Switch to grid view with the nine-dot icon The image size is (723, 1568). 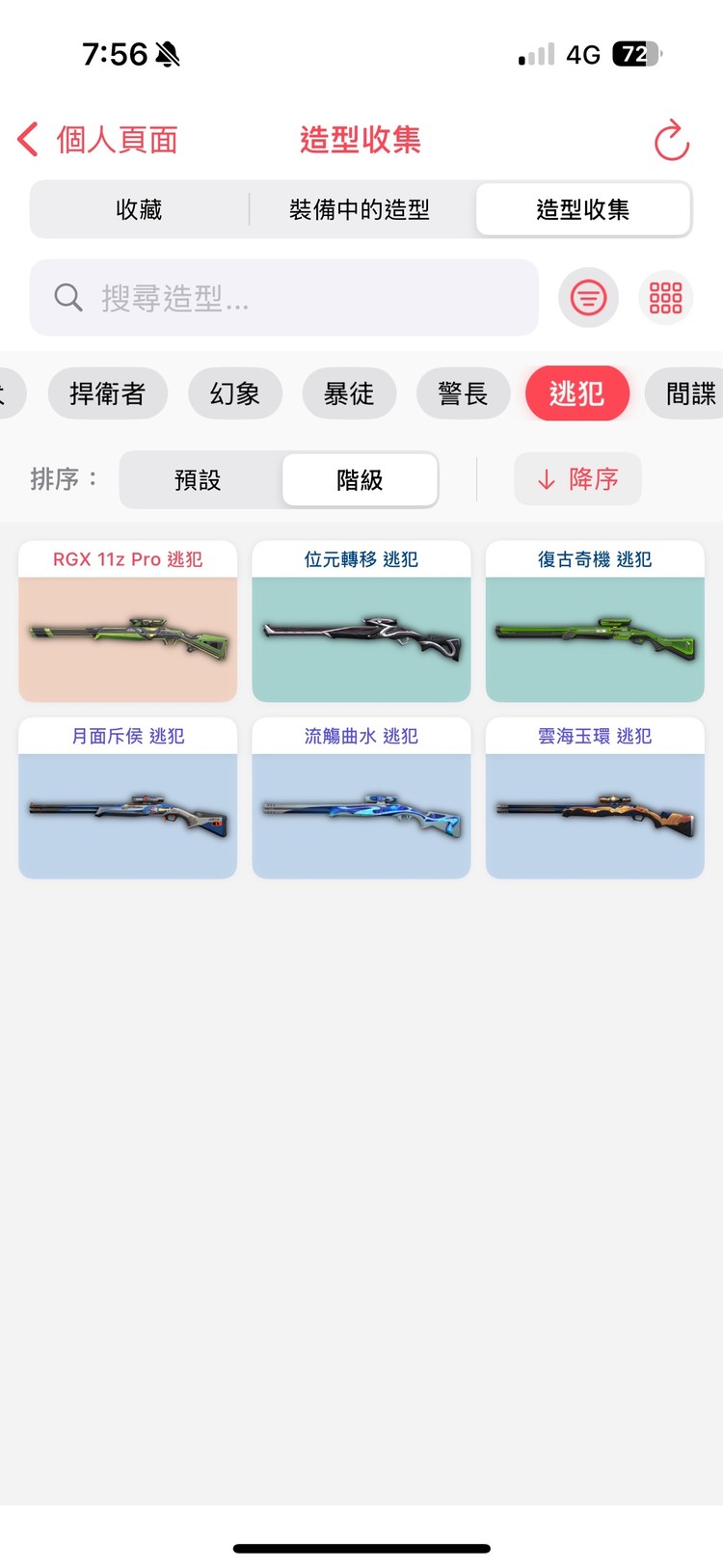(x=665, y=298)
